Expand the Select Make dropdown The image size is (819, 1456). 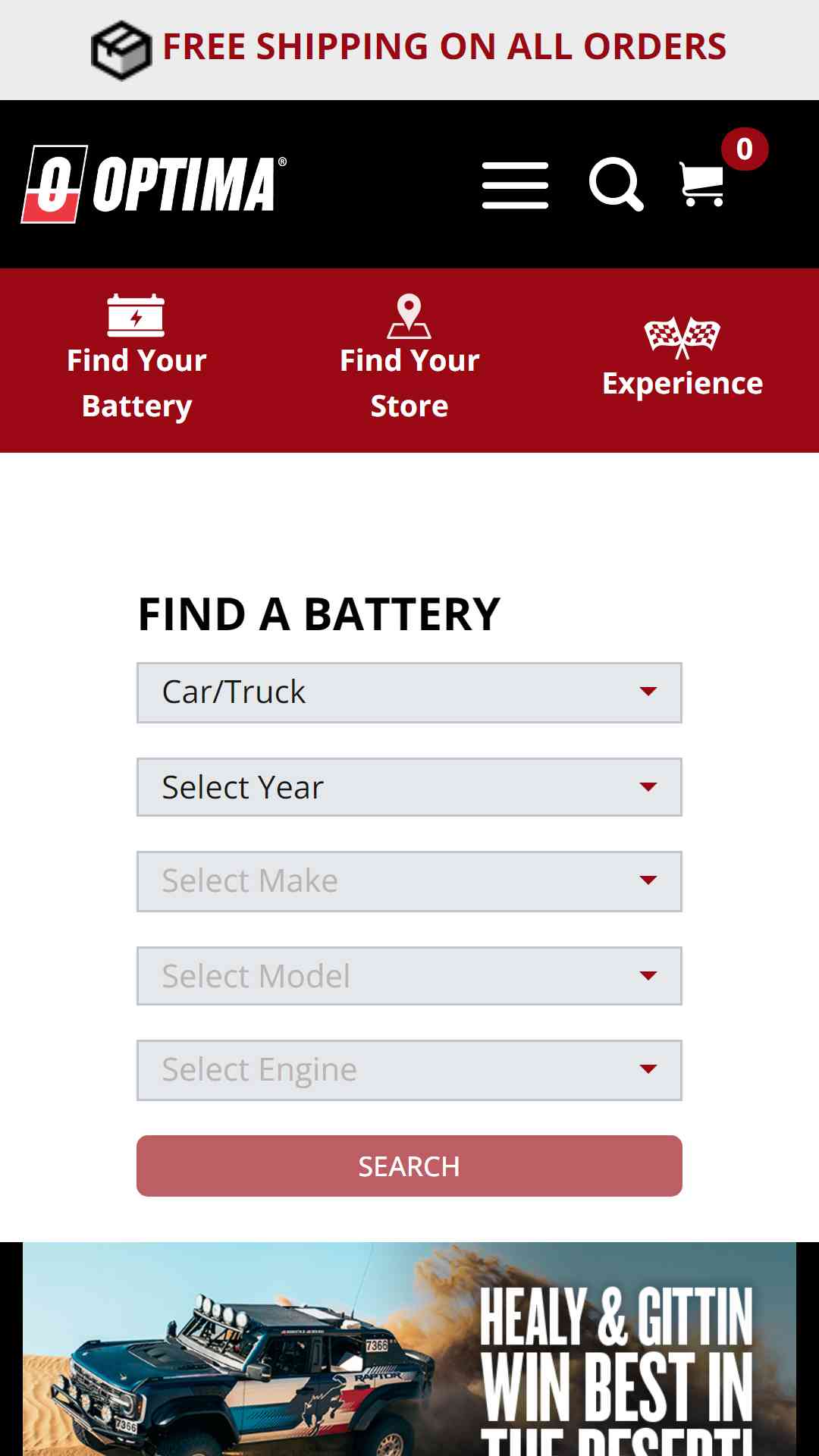(409, 881)
